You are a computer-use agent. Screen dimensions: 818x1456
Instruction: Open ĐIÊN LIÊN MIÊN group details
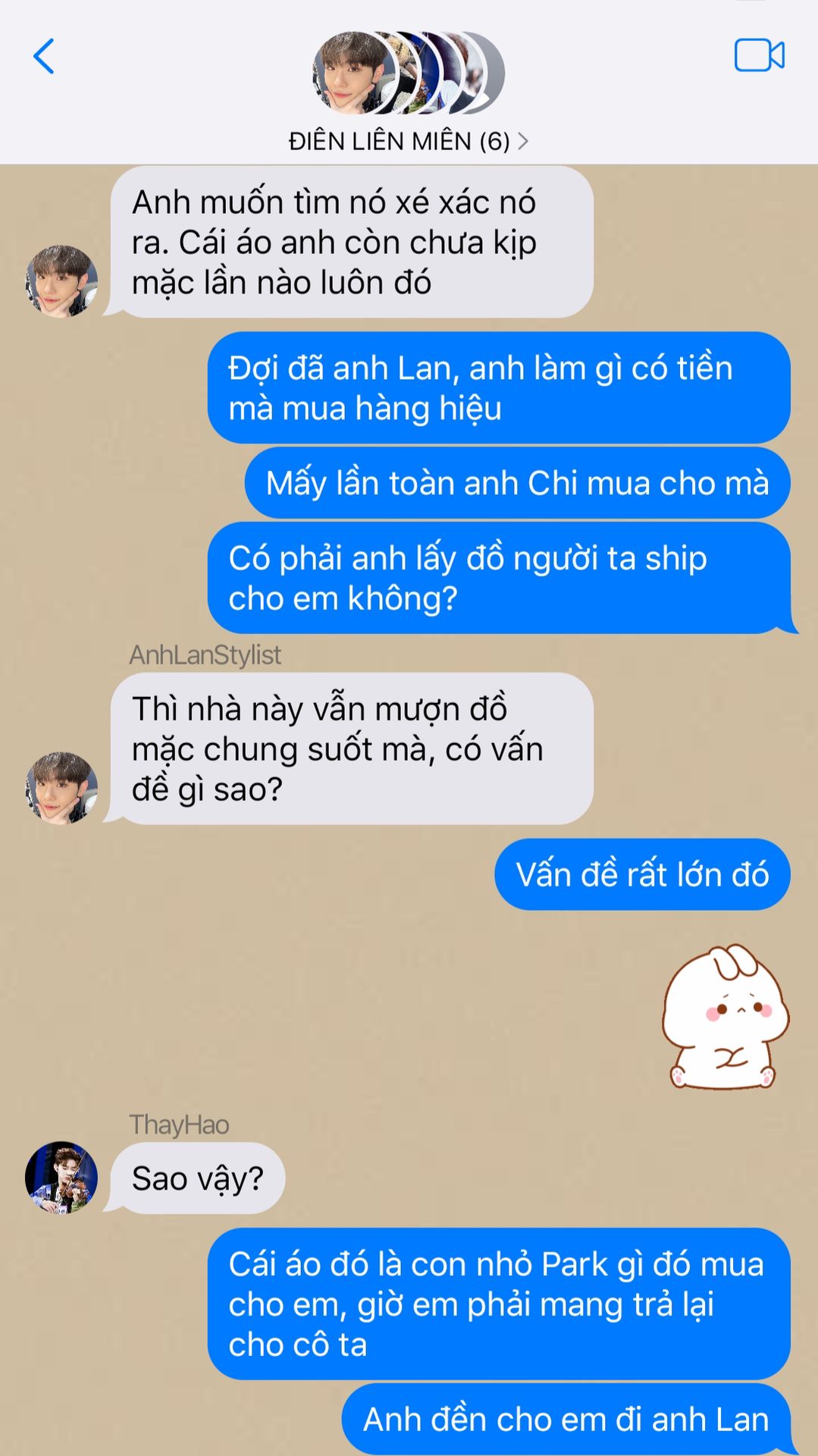408,141
